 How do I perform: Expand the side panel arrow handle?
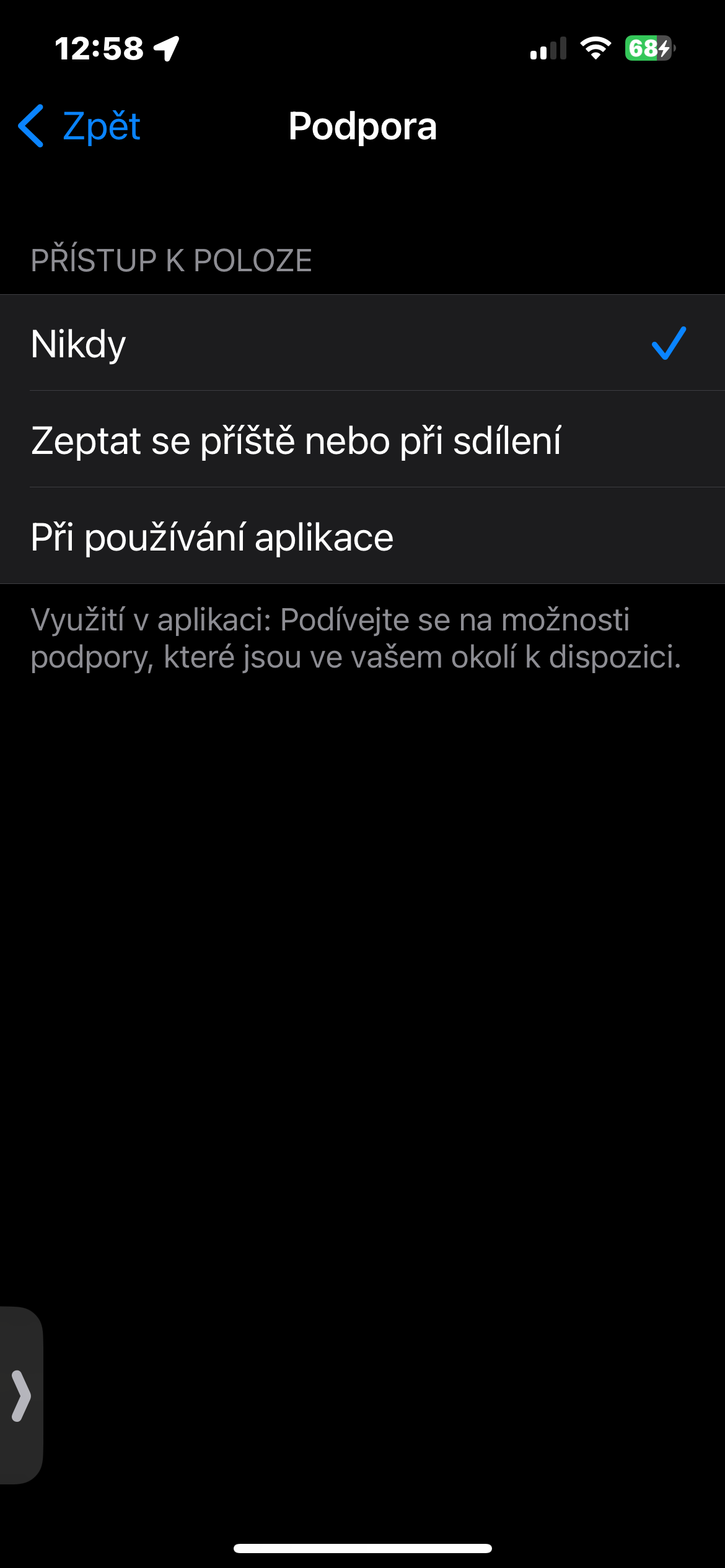point(21,1395)
